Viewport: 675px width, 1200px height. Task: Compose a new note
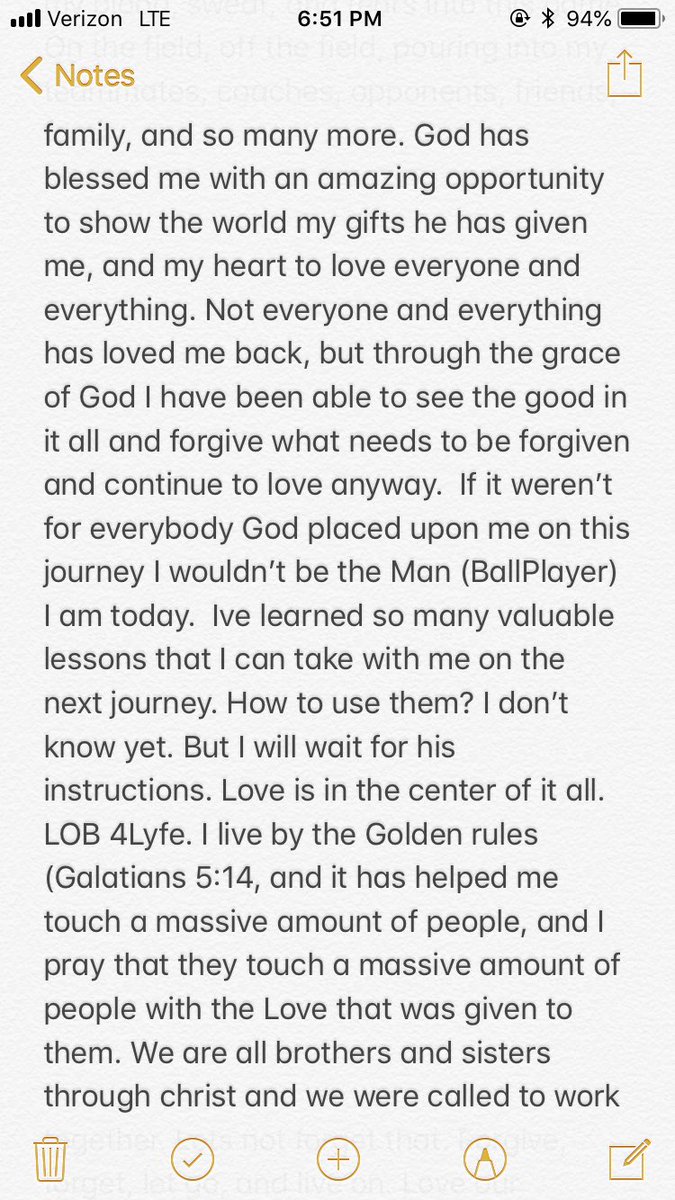[630, 1158]
